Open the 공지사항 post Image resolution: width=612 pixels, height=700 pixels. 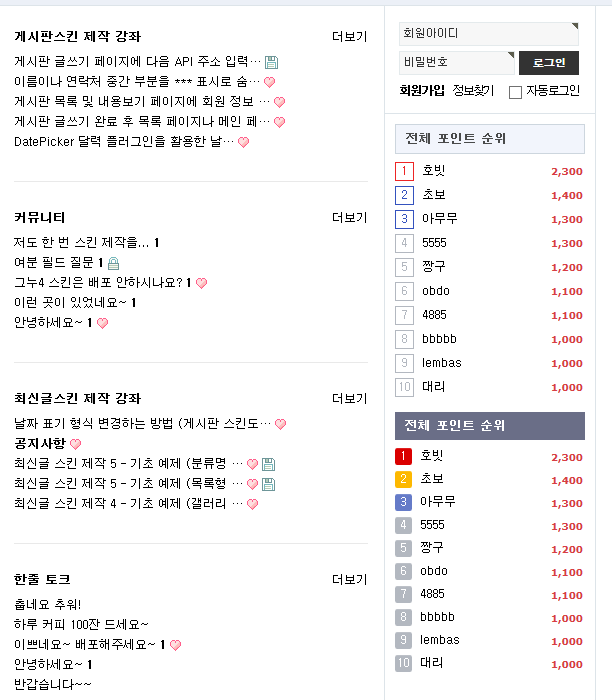(40, 443)
